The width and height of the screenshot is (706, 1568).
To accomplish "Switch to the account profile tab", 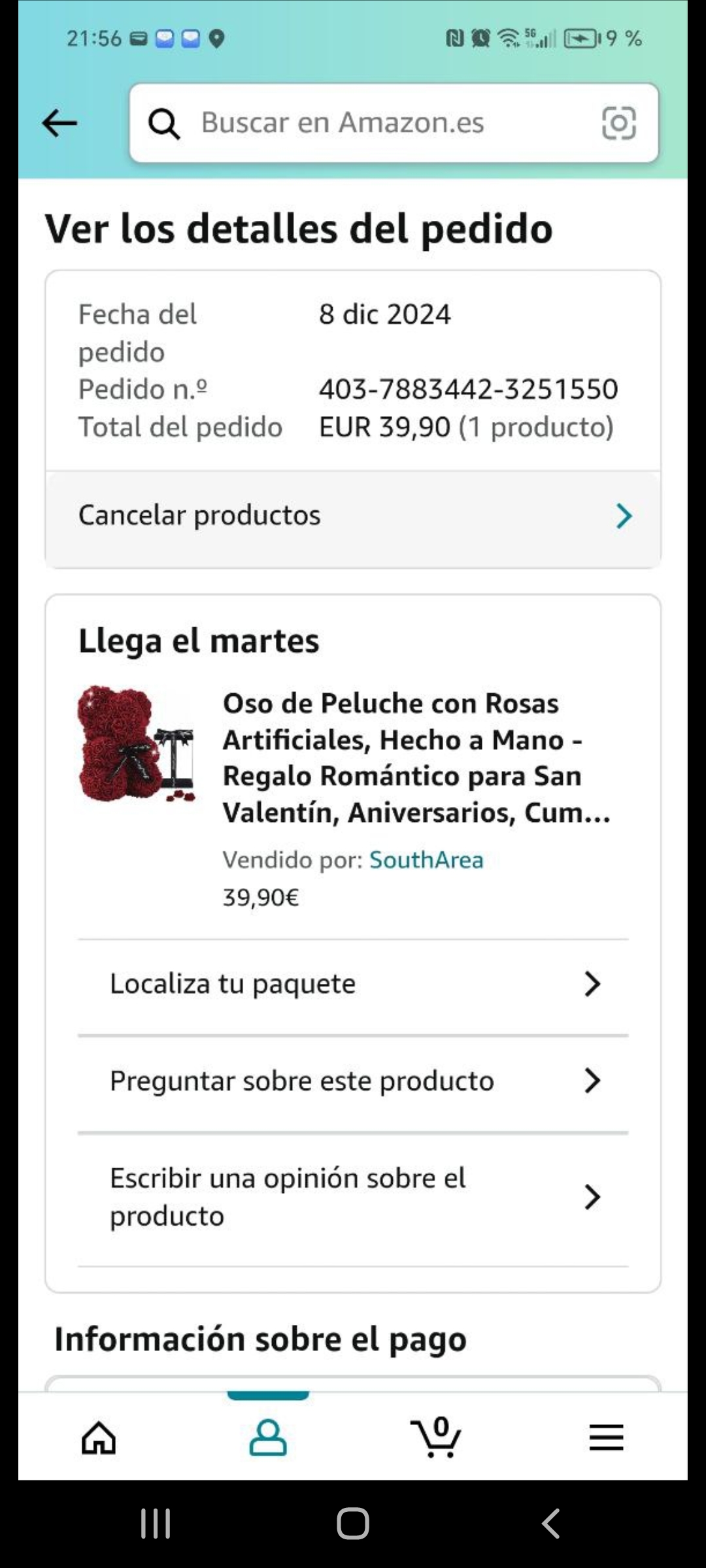I will (x=268, y=1437).
